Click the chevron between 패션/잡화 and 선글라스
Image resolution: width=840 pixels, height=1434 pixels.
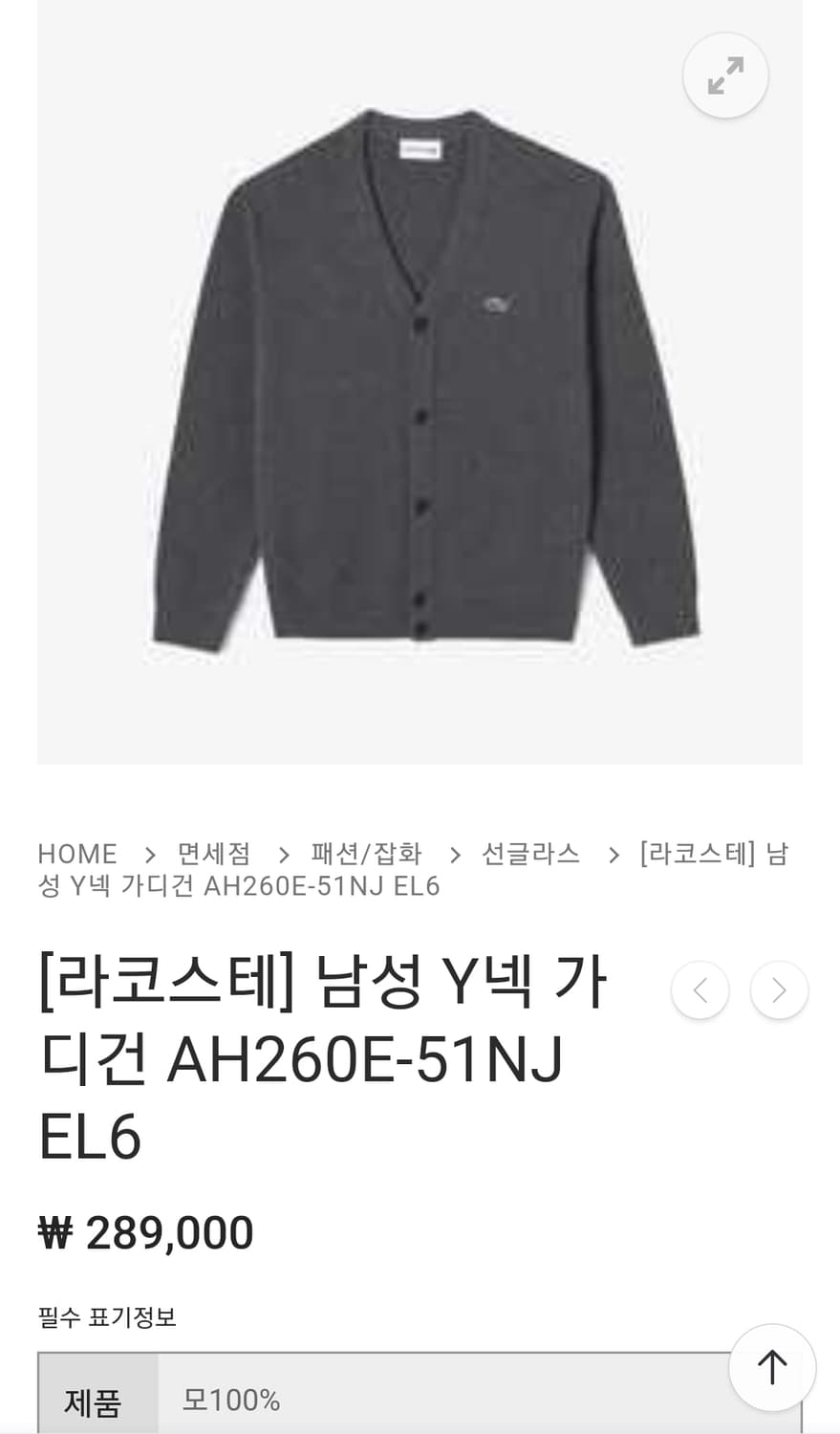[456, 854]
